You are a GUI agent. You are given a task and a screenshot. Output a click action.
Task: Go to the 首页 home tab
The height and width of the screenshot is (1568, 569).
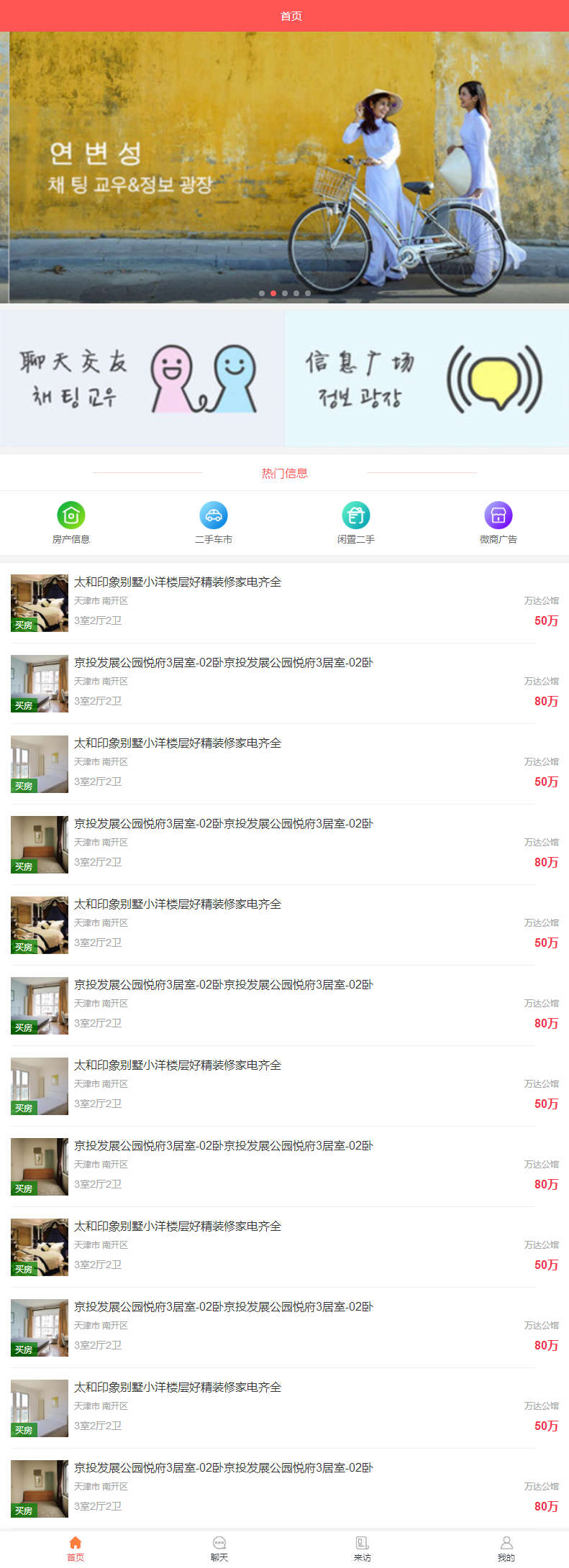(76, 1549)
